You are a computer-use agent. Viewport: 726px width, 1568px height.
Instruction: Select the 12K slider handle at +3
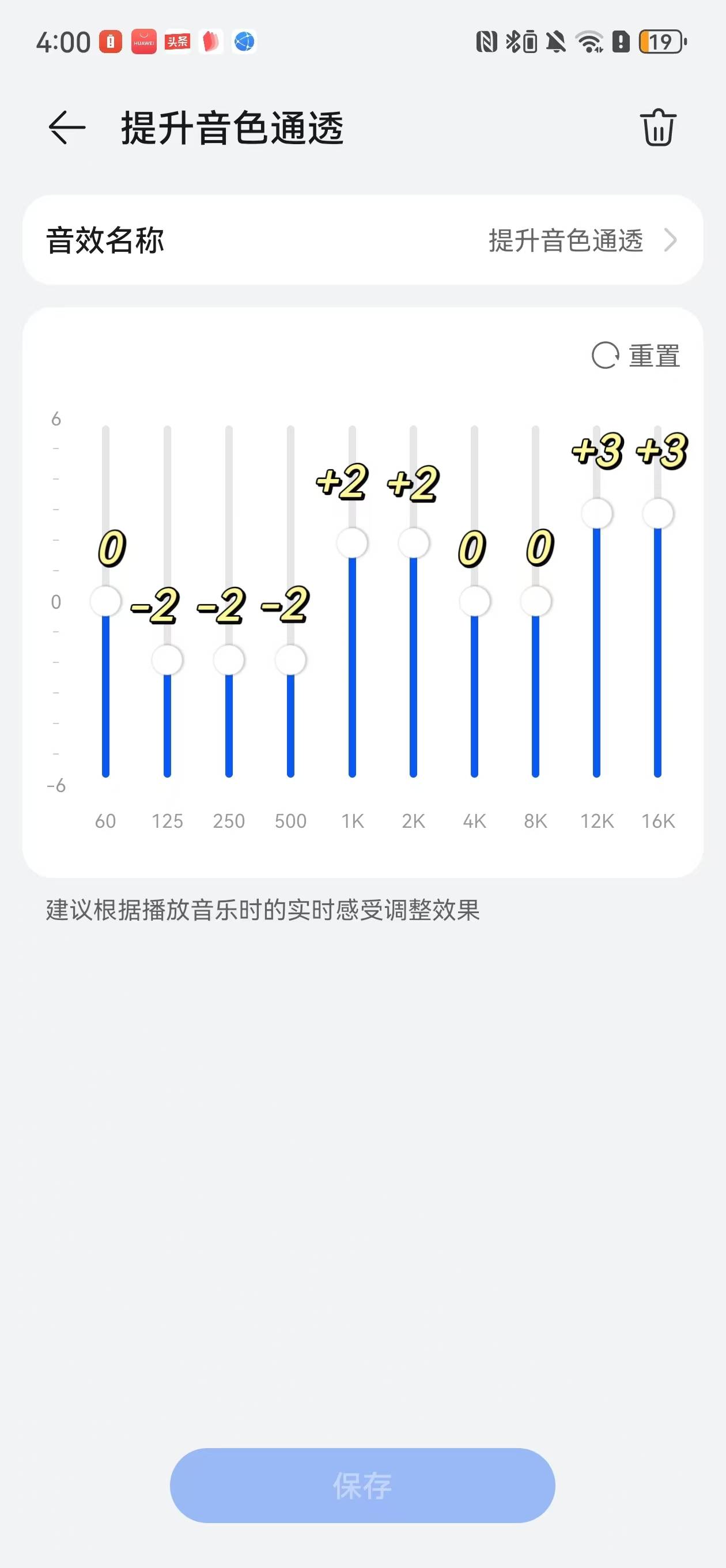tap(596, 513)
